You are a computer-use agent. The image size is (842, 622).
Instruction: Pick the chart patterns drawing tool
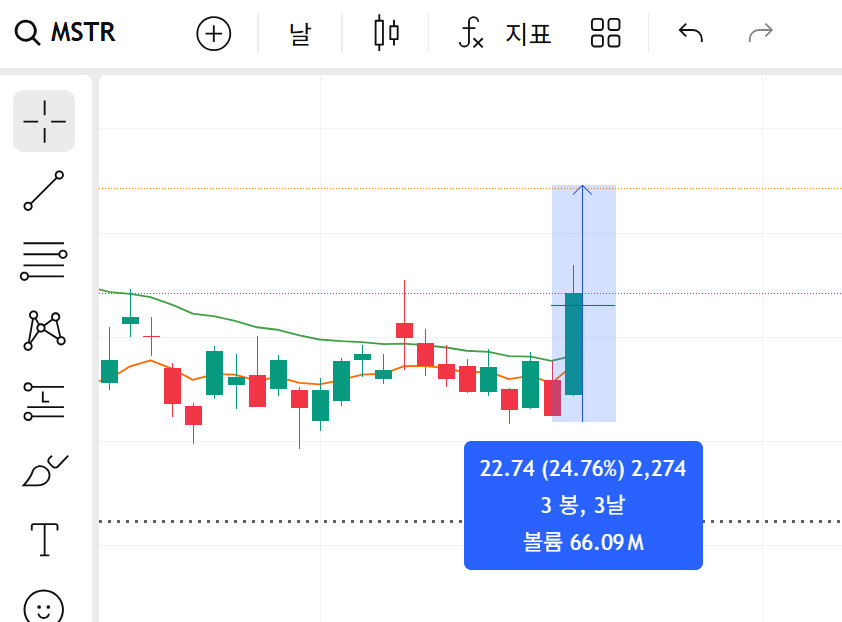click(x=44, y=330)
